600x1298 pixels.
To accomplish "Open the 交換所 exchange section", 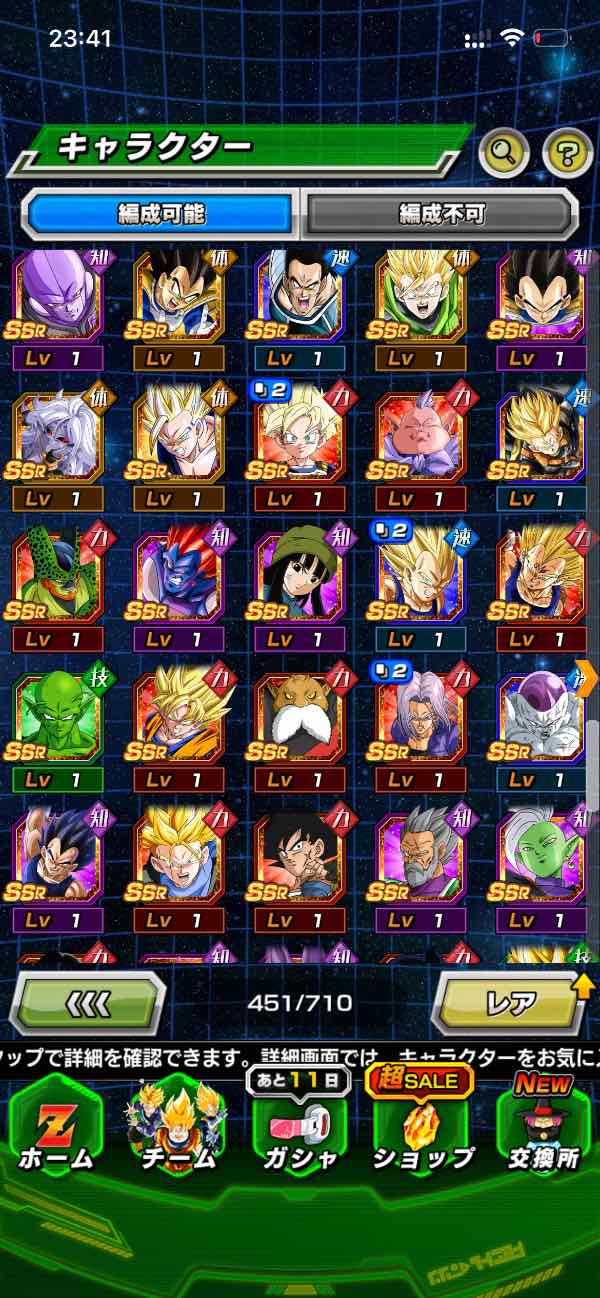I will (x=543, y=1125).
